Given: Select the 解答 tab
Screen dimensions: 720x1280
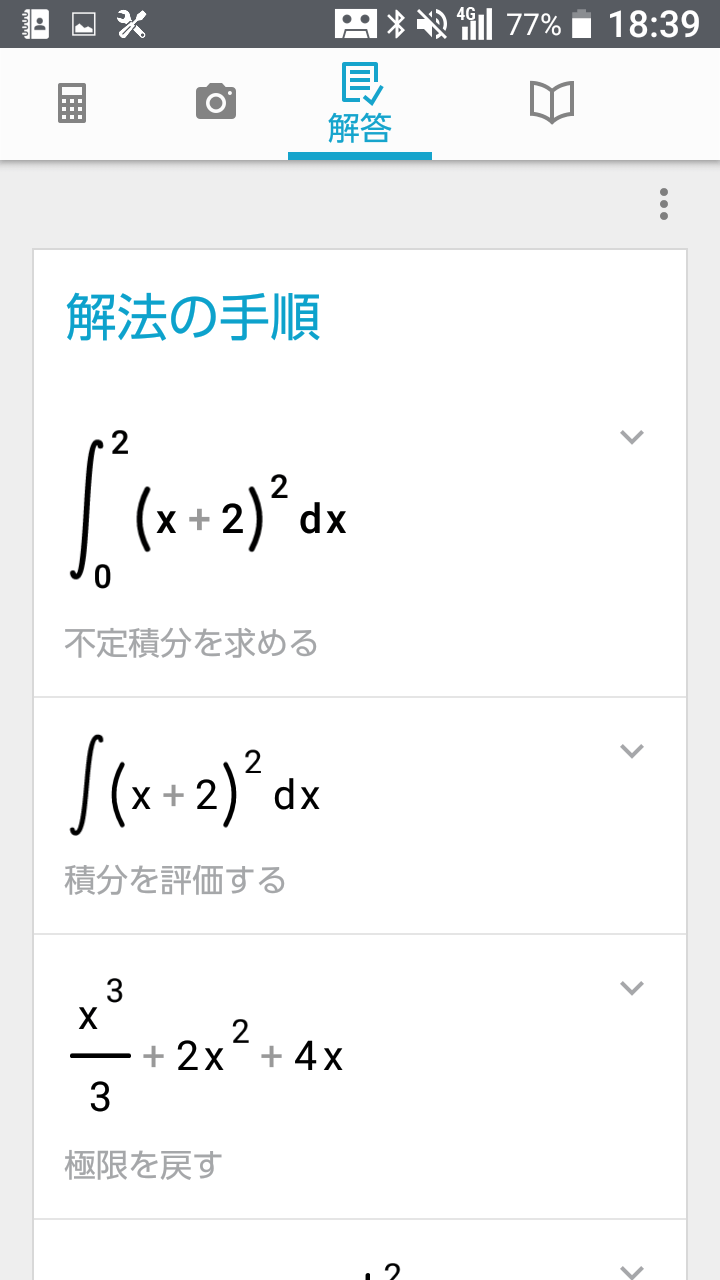Looking at the screenshot, I should 360,105.
